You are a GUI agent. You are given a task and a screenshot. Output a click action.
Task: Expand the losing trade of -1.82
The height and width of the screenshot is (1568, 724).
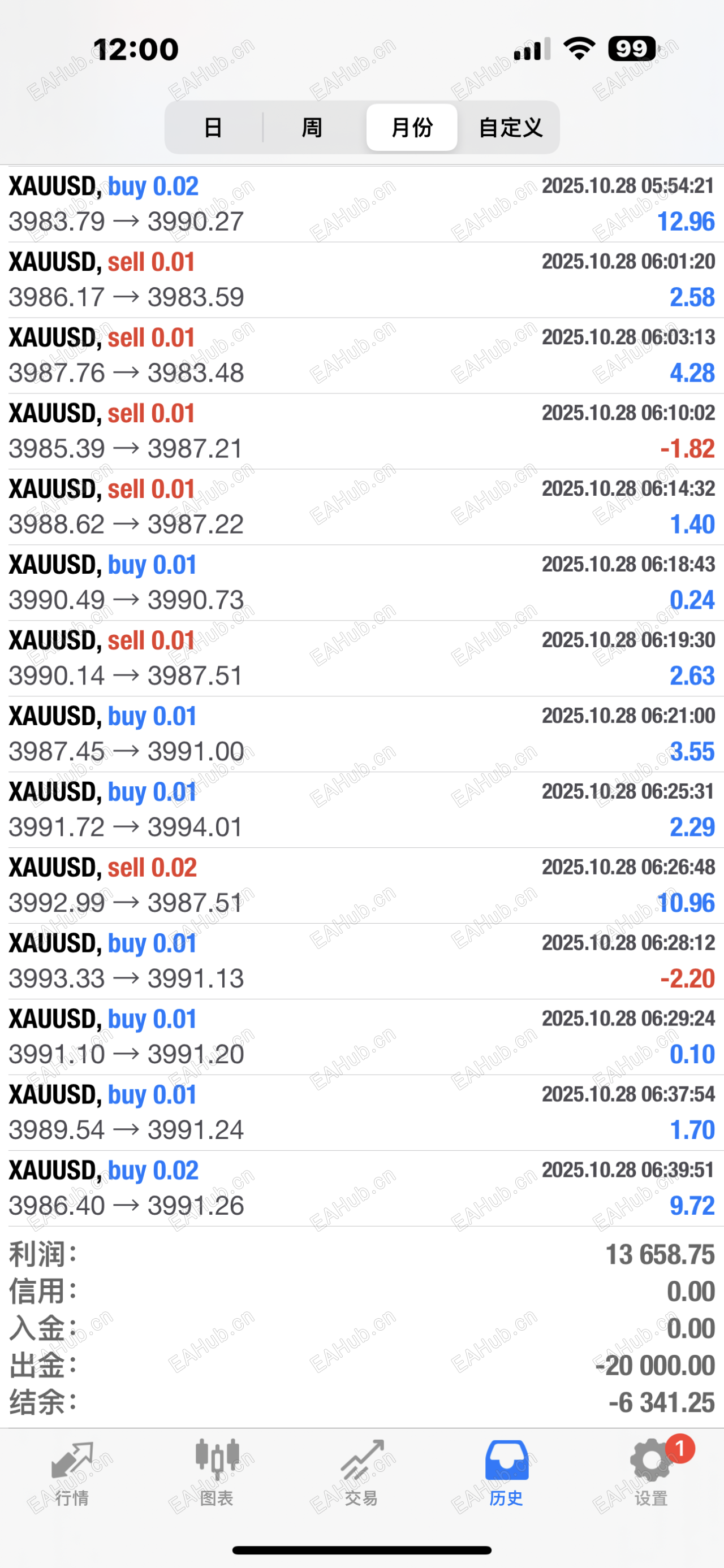click(x=361, y=431)
